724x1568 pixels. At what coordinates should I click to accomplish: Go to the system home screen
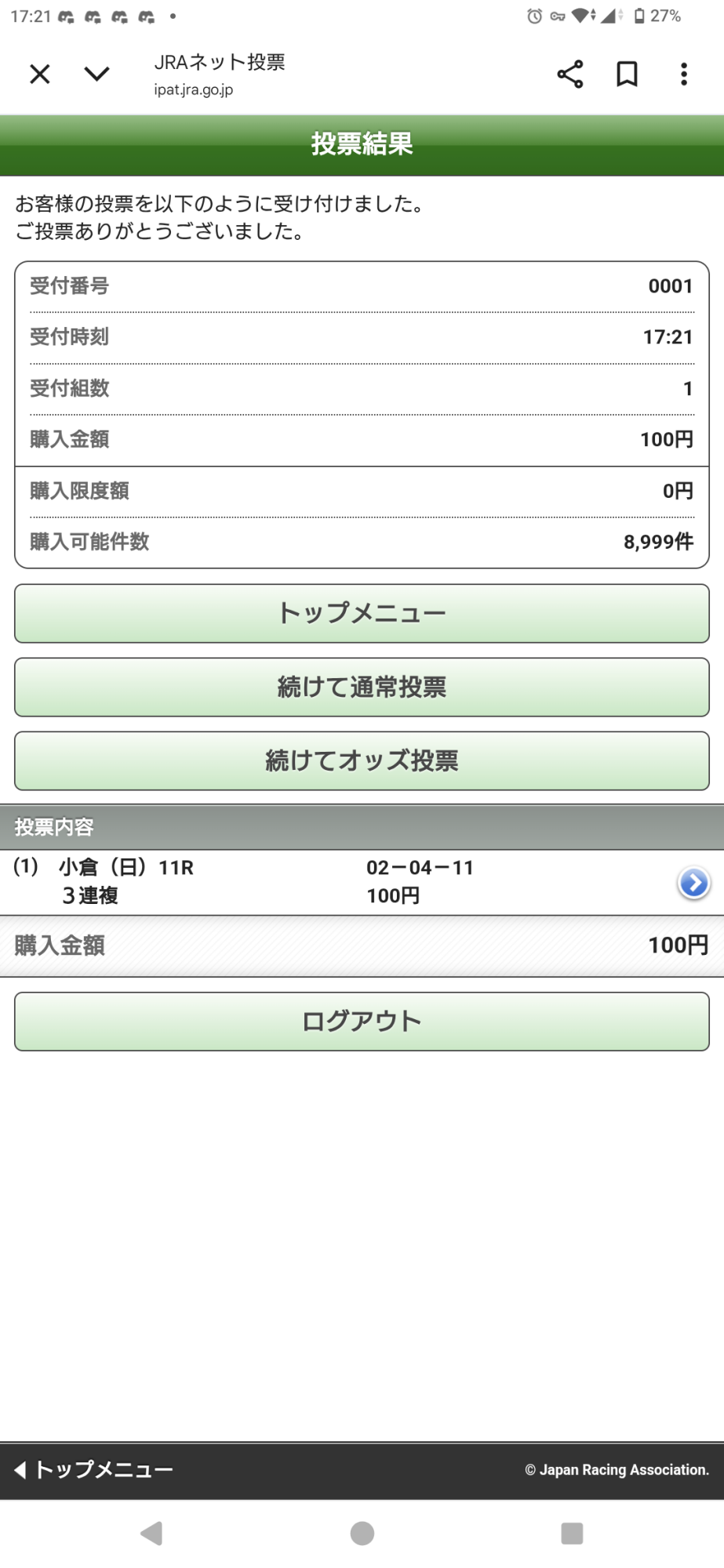click(x=362, y=1533)
